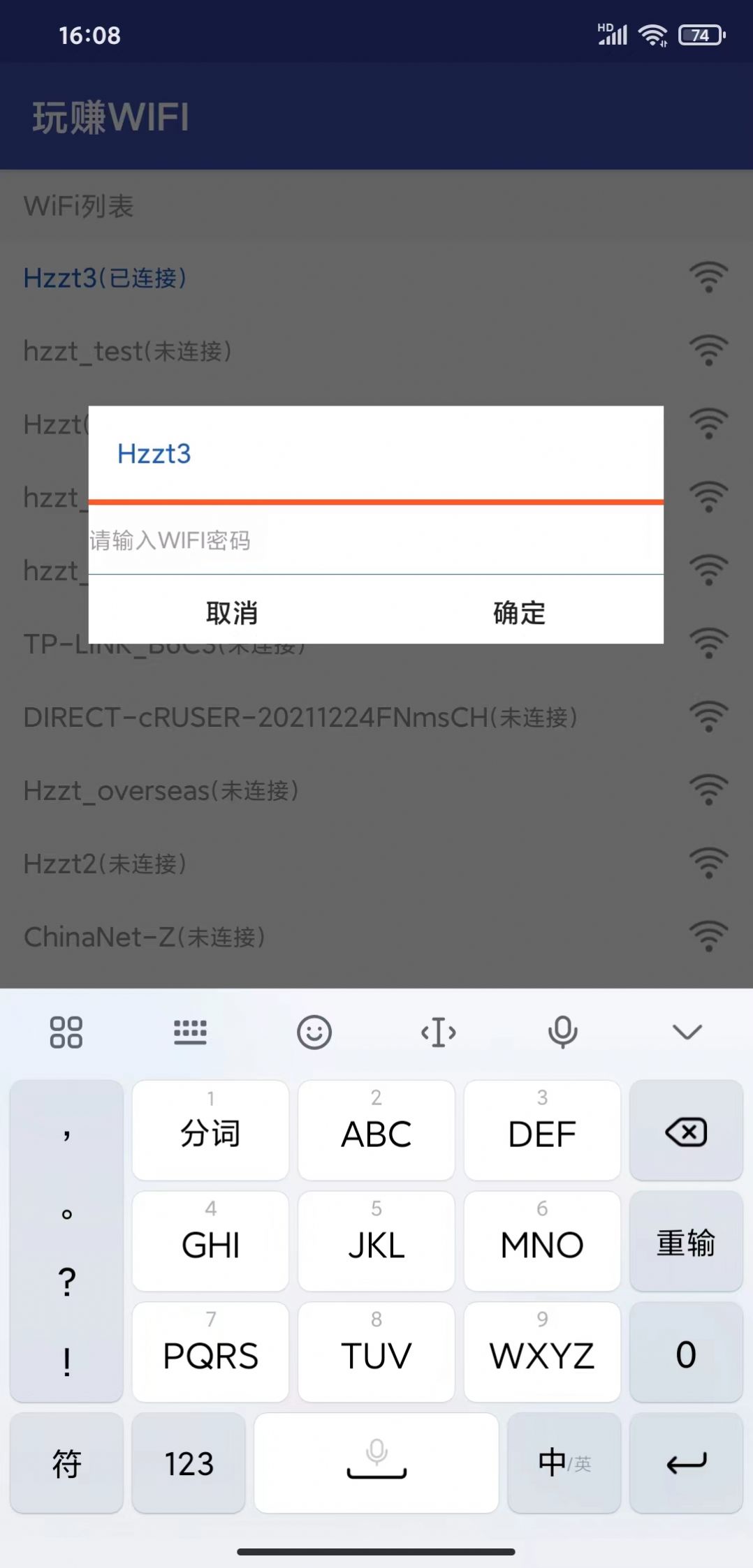Tap the space bar key

click(x=376, y=1463)
